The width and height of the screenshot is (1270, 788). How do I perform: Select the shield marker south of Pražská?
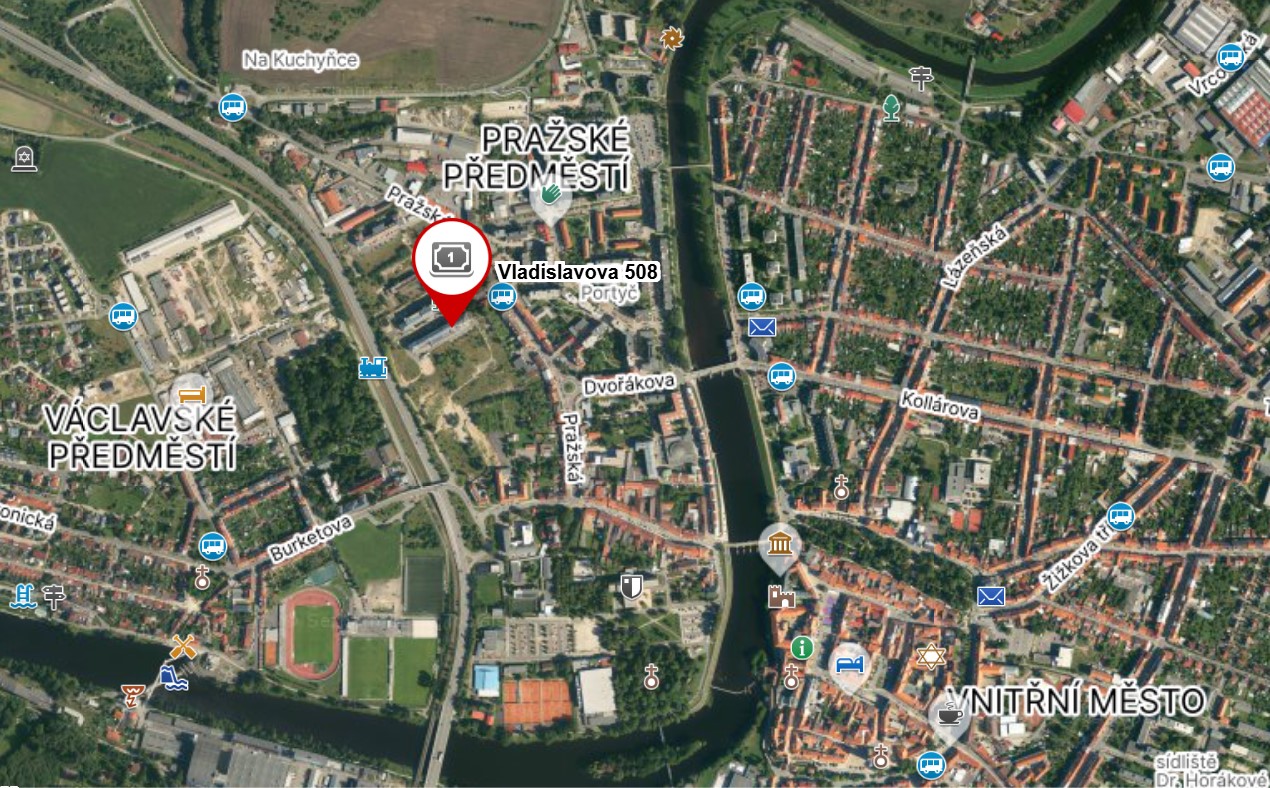point(630,586)
